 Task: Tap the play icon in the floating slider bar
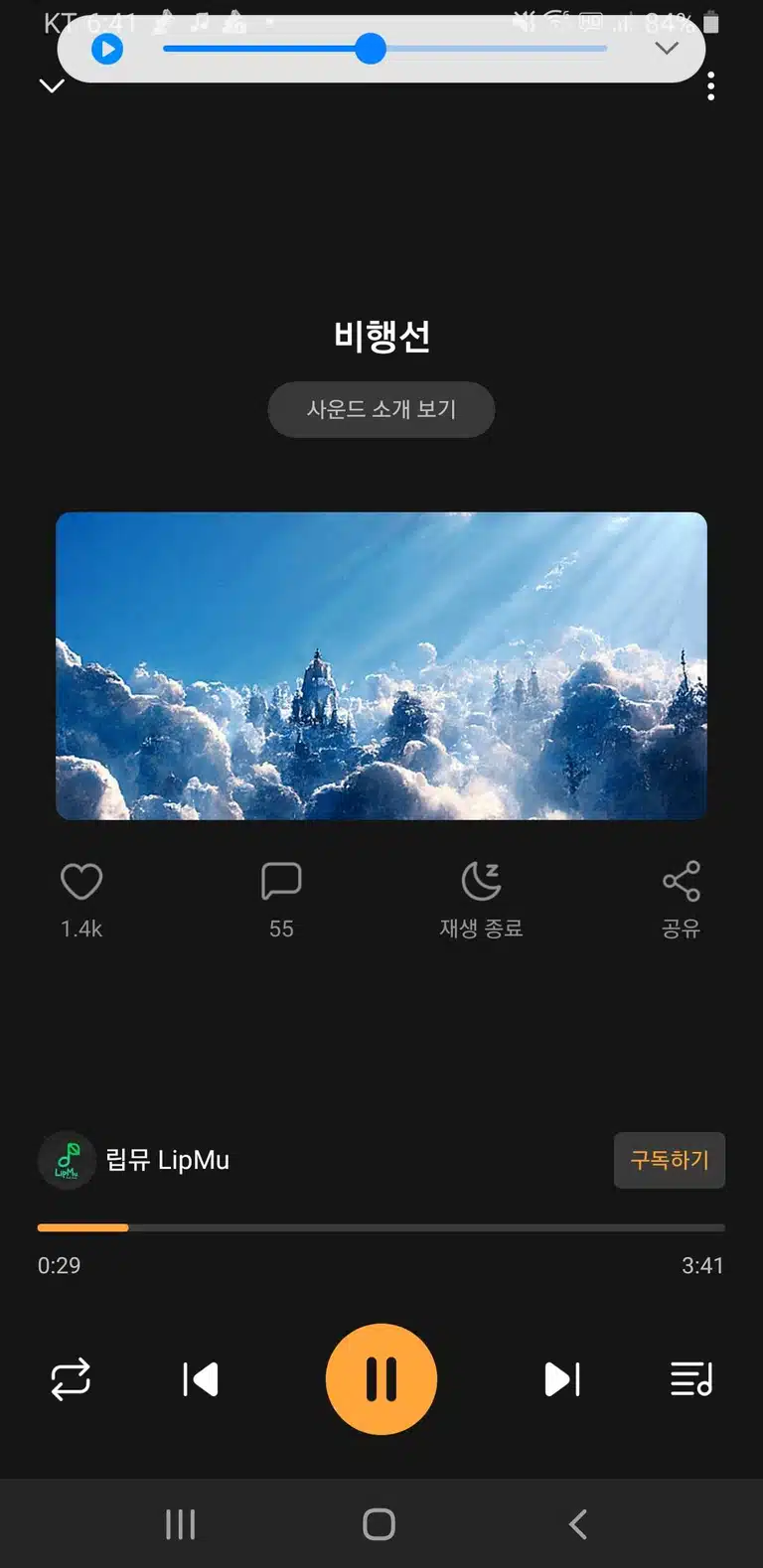(x=107, y=49)
